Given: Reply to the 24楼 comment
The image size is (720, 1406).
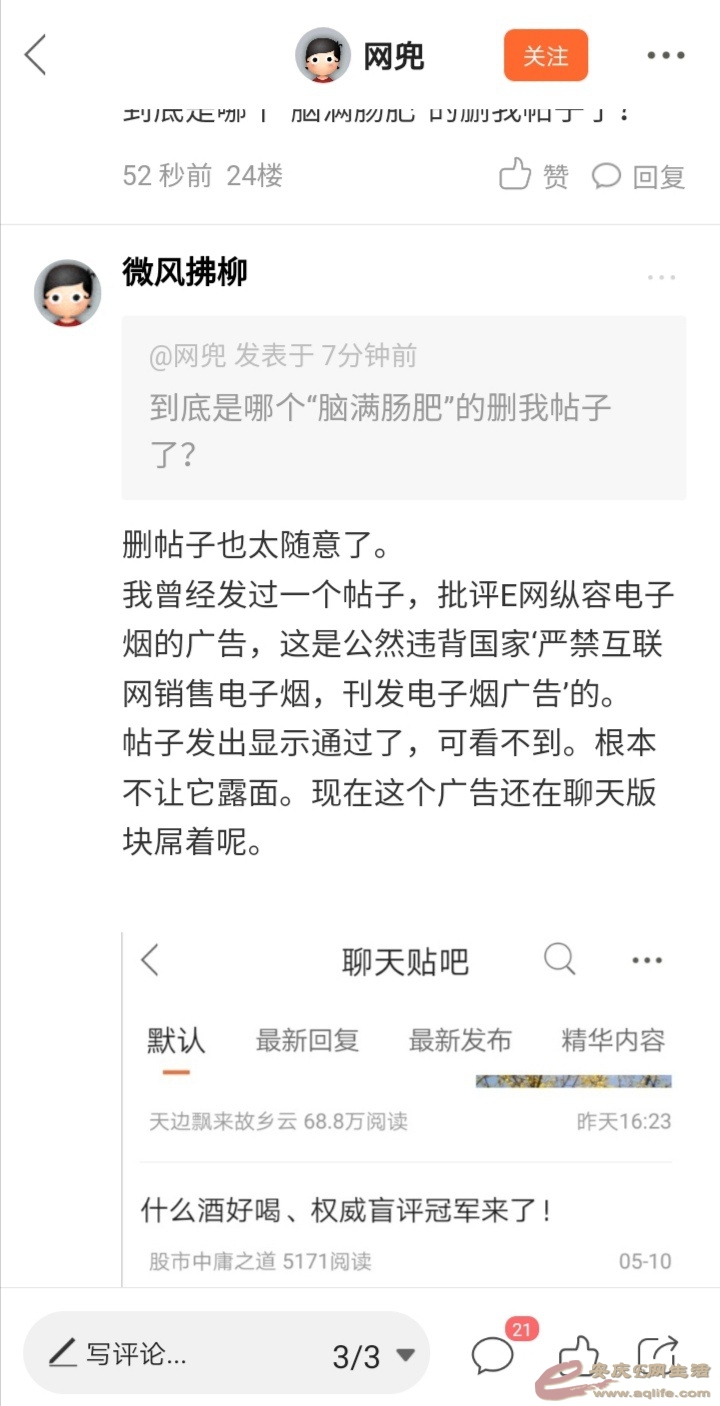Looking at the screenshot, I should click(x=638, y=177).
